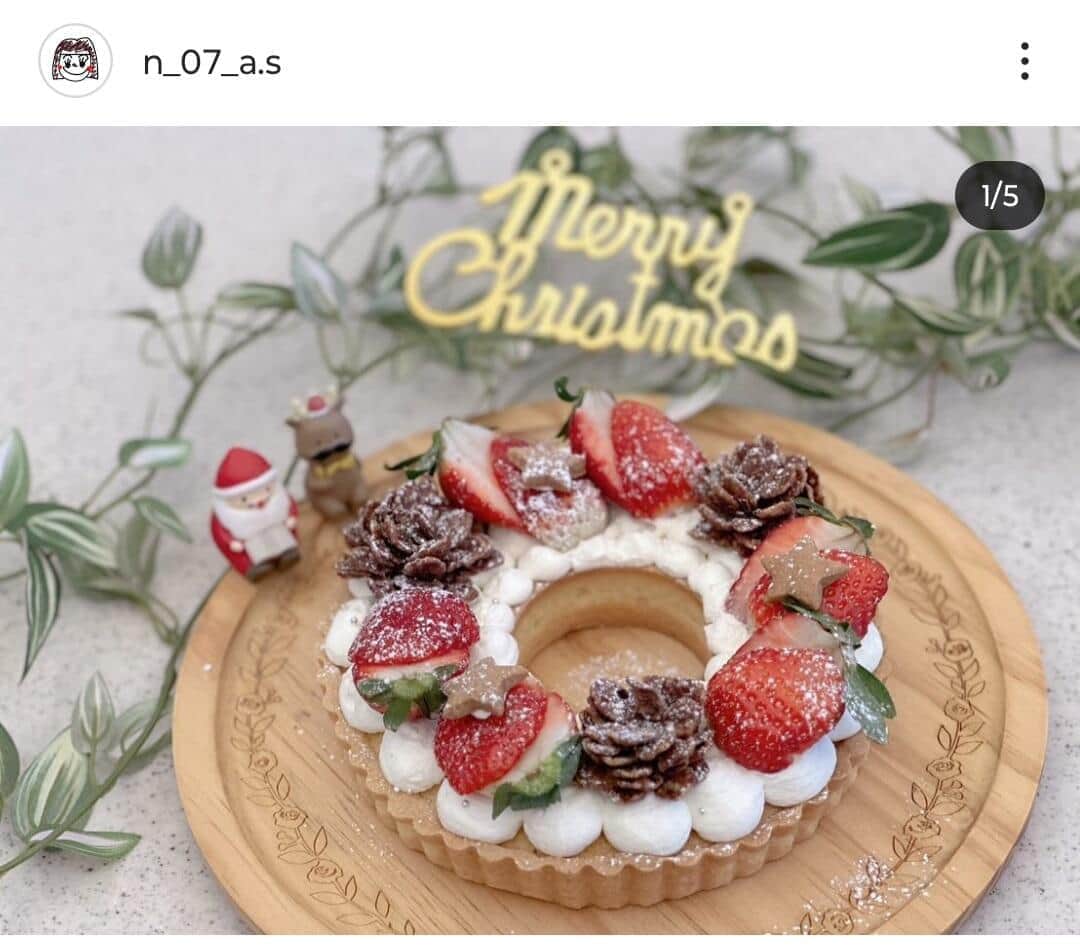Open the post's three-dot overflow menu
The width and height of the screenshot is (1080, 952).
tap(1024, 61)
